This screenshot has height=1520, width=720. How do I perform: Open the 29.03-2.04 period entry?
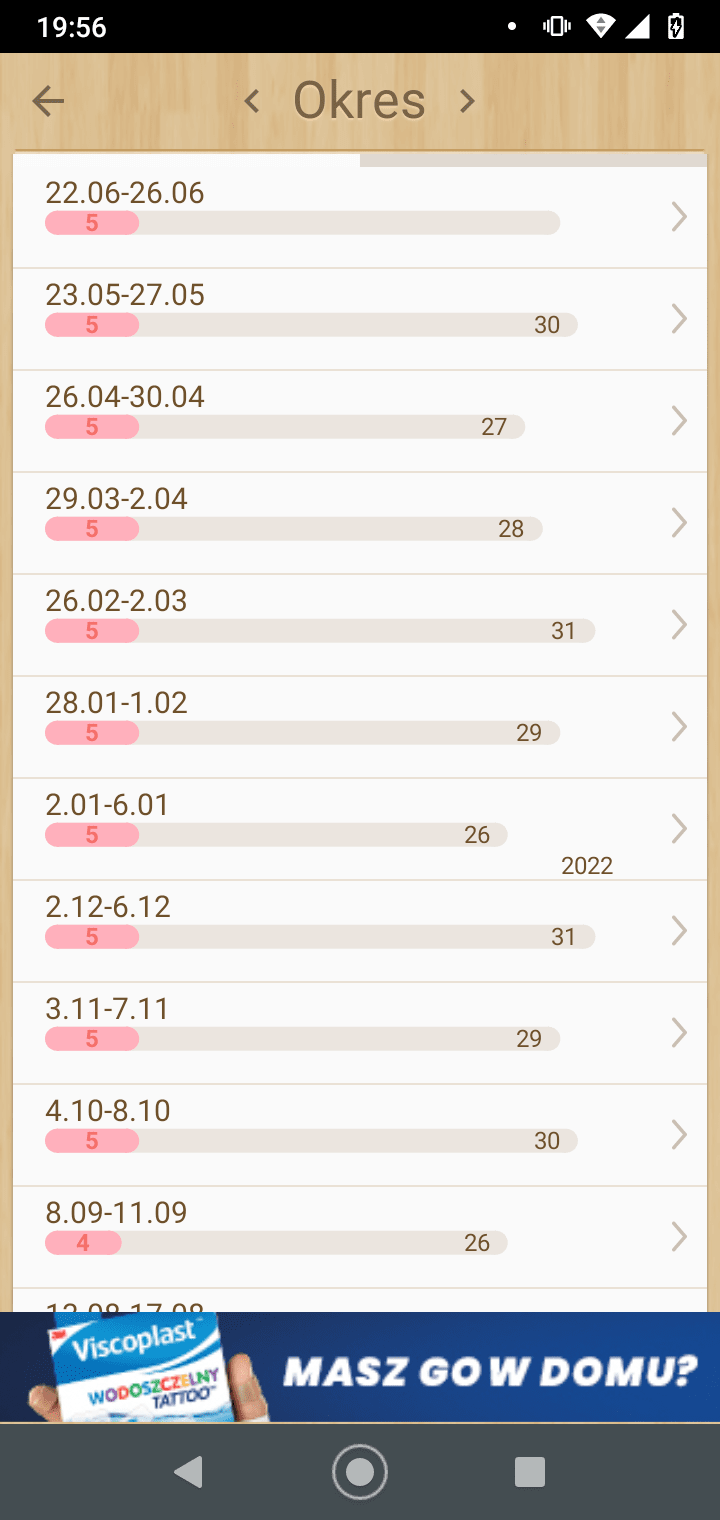pos(360,523)
